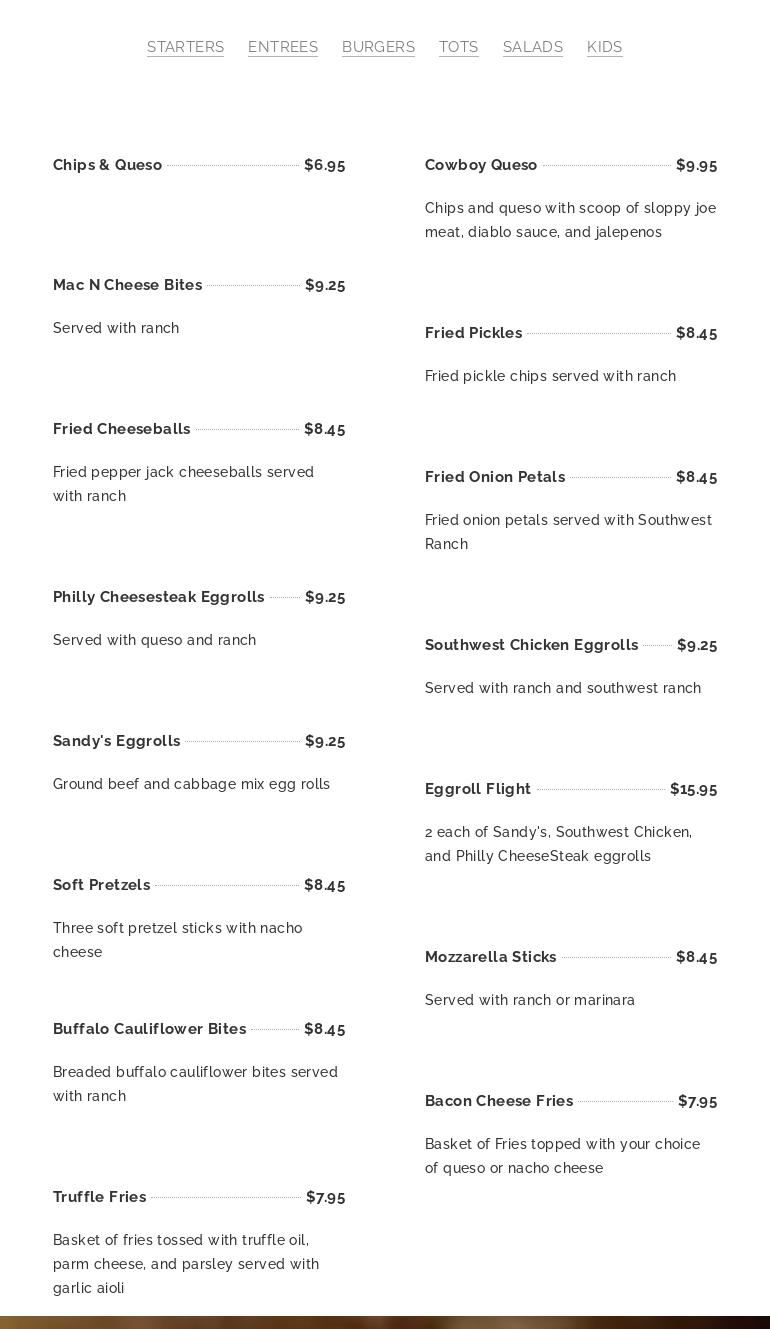This screenshot has width=770, height=1329.
Task: Switch to the BURGERS tab
Action: click(x=378, y=47)
